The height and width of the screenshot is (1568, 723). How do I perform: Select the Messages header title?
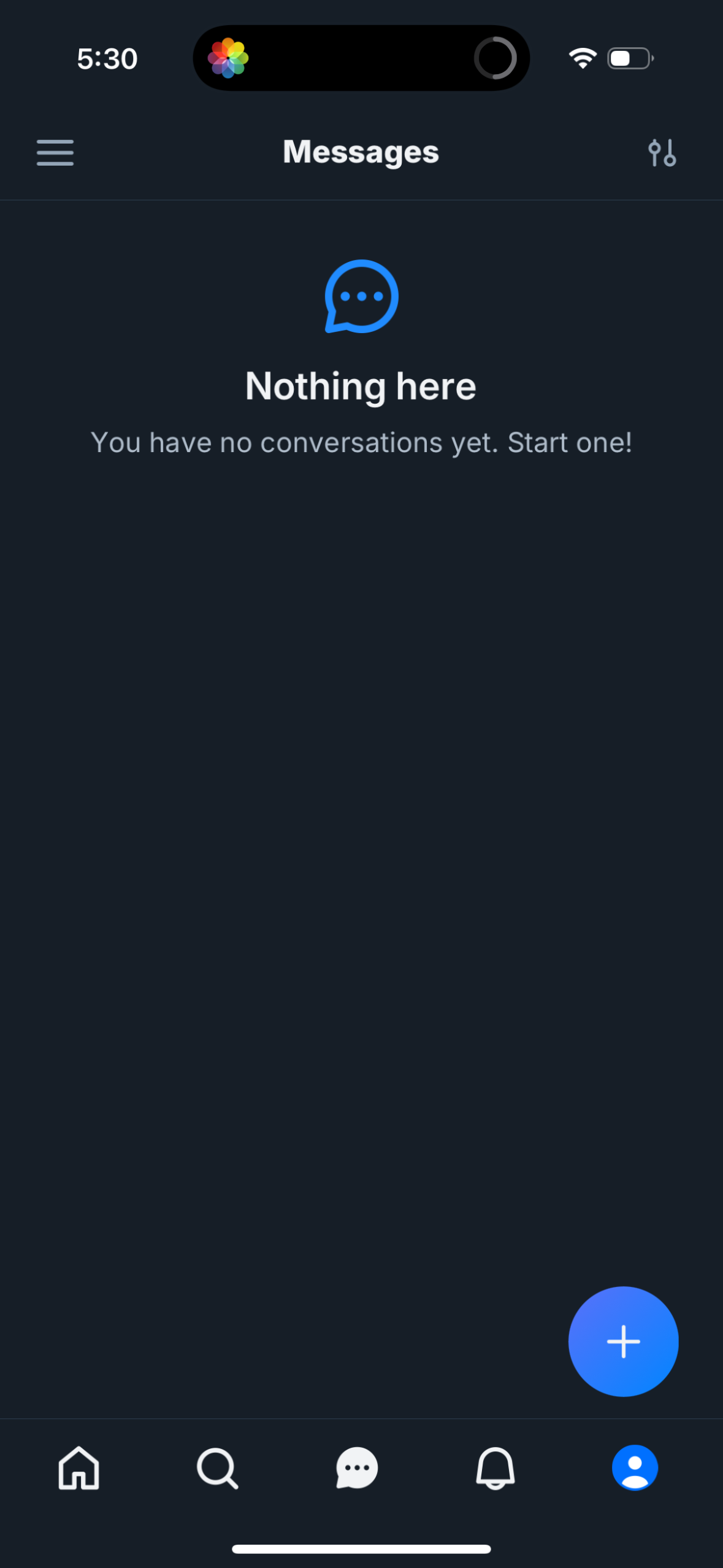pyautogui.click(x=361, y=152)
